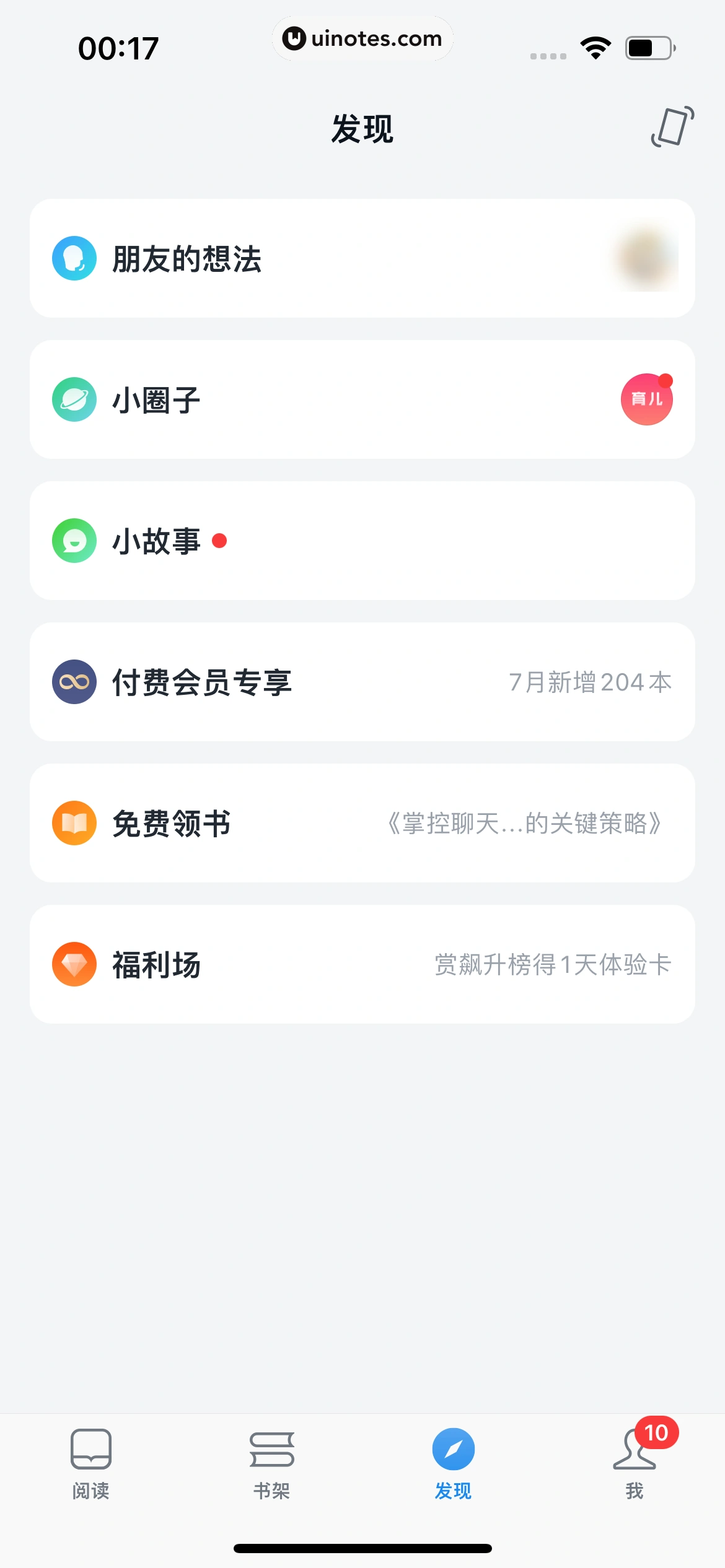Open 福利场 via the diamond icon
This screenshot has height=1568, width=725.
coord(74,964)
